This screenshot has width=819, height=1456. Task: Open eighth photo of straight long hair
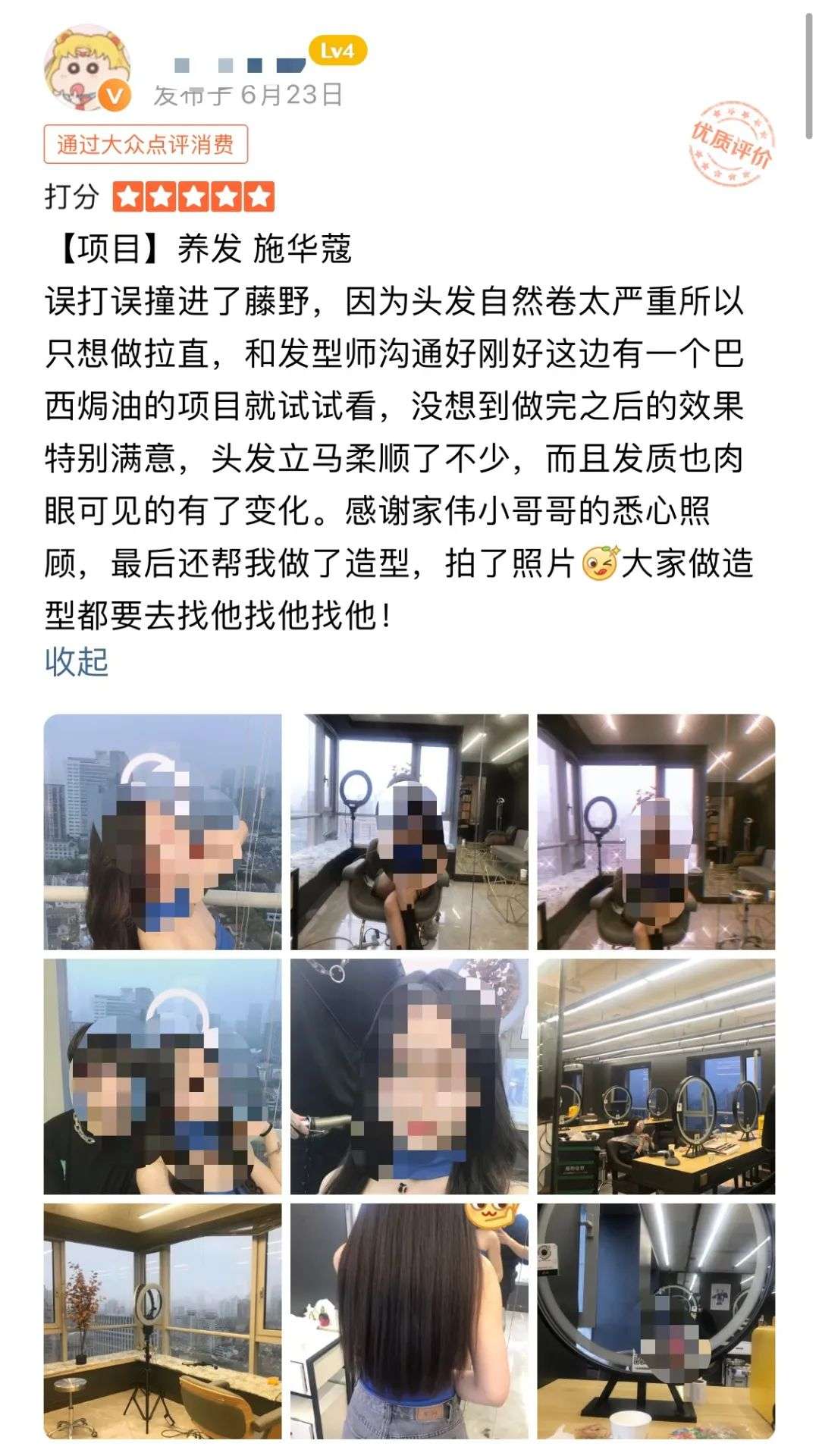[x=409, y=1321]
